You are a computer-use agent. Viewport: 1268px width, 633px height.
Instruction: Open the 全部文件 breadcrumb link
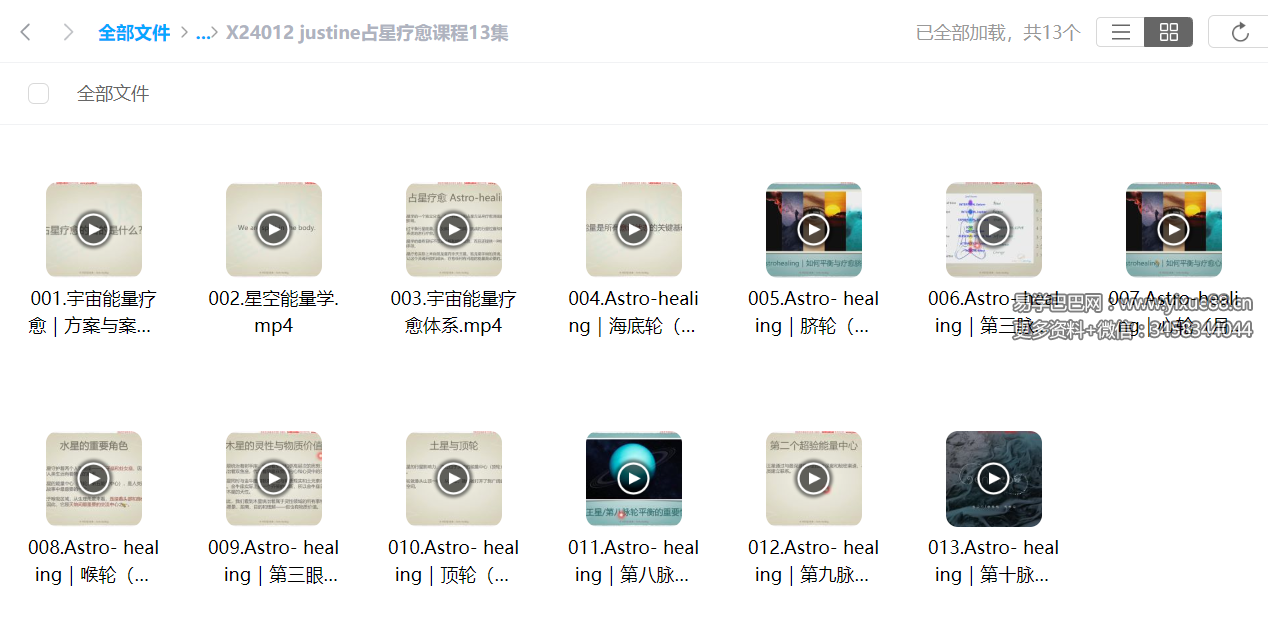(x=134, y=33)
